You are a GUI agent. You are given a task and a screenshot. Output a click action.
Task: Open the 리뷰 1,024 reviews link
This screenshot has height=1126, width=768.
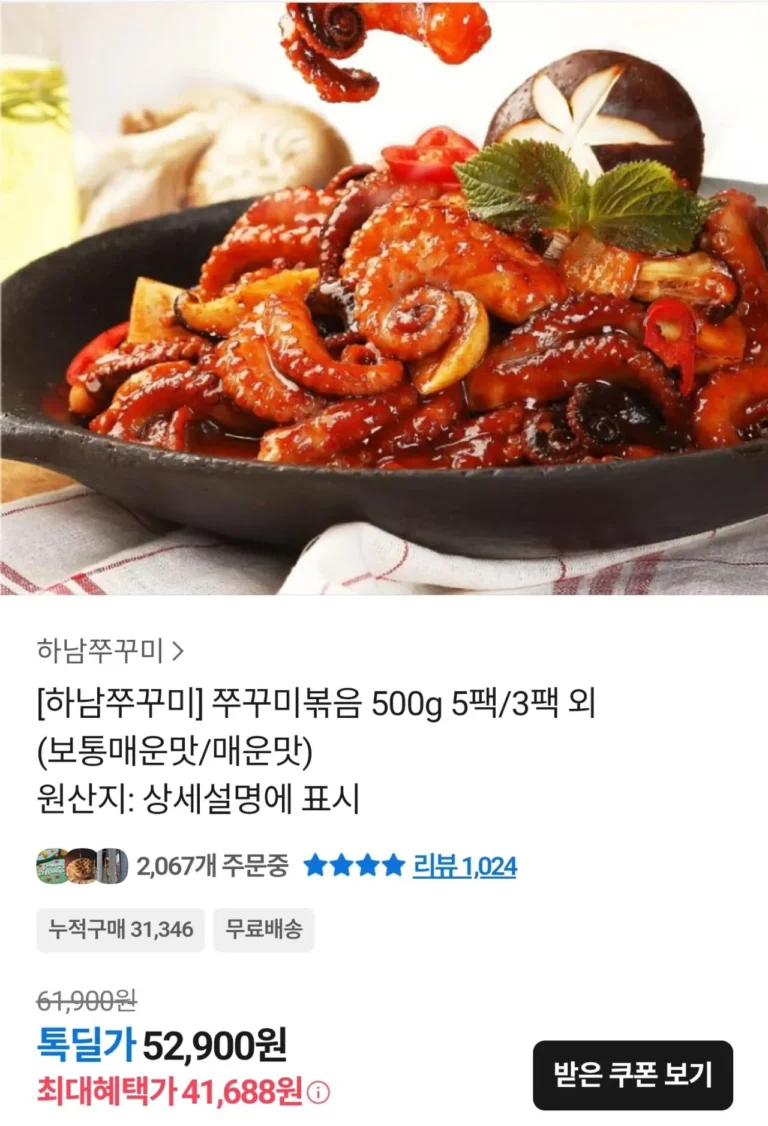tap(464, 866)
